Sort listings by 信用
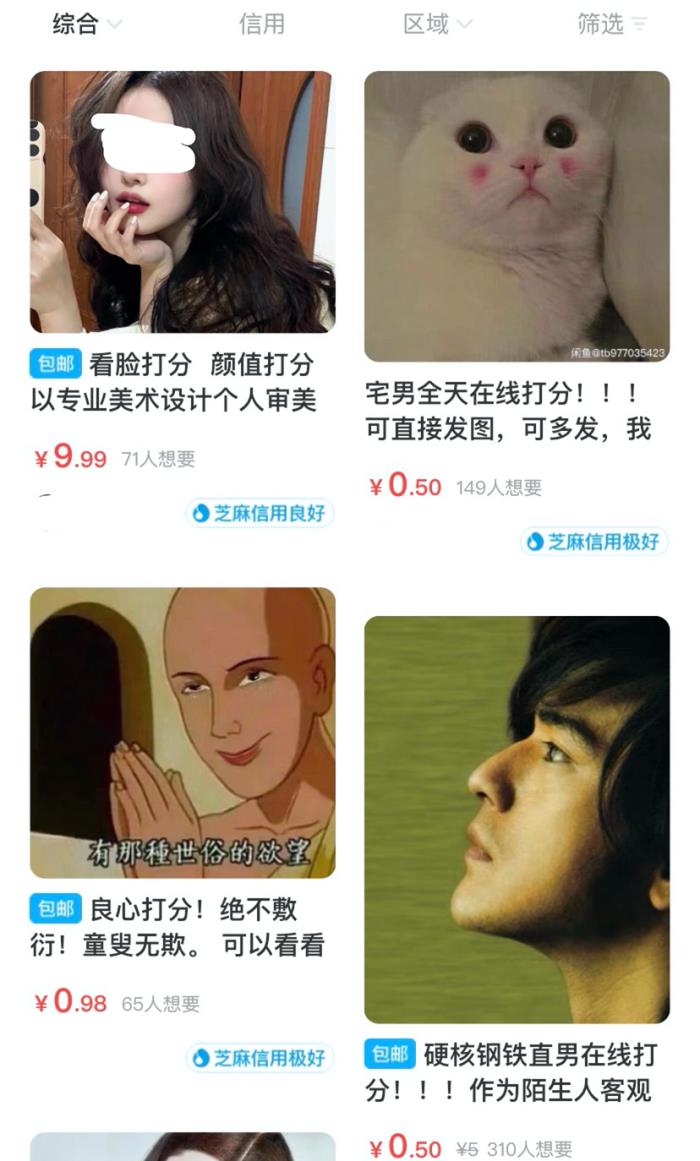Image resolution: width=700 pixels, height=1161 pixels. pyautogui.click(x=262, y=24)
